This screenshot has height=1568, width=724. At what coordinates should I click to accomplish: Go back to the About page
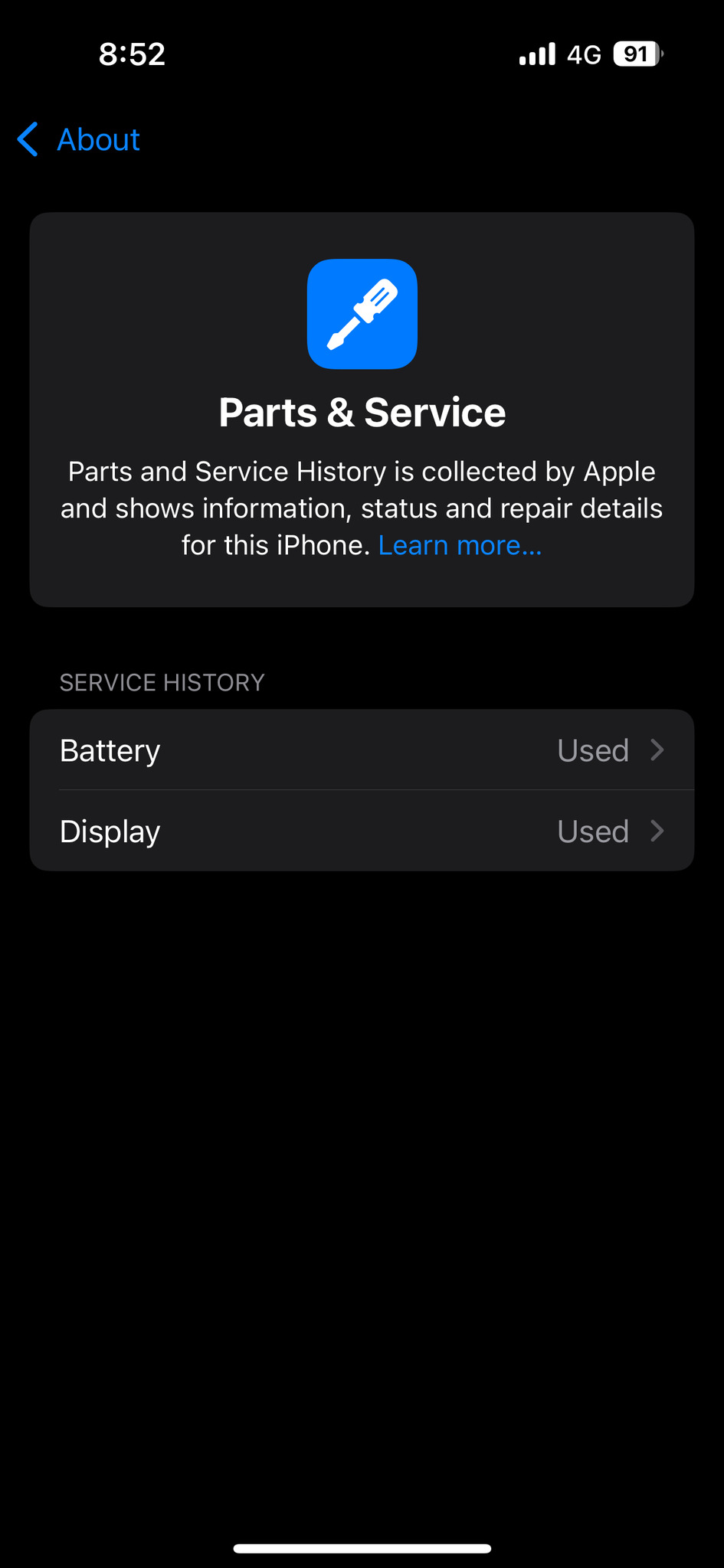click(80, 140)
